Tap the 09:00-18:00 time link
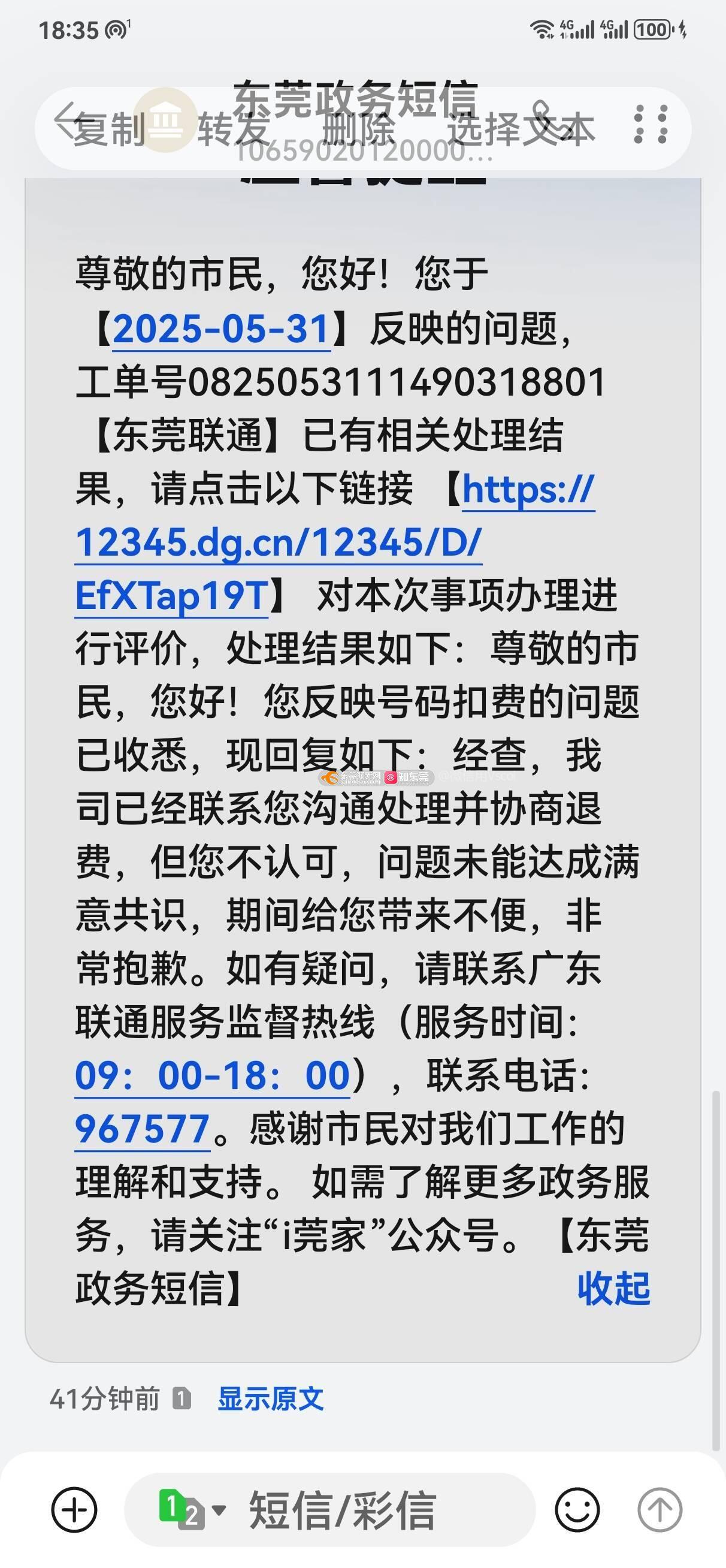Image resolution: width=726 pixels, height=1568 pixels. pos(212,1076)
